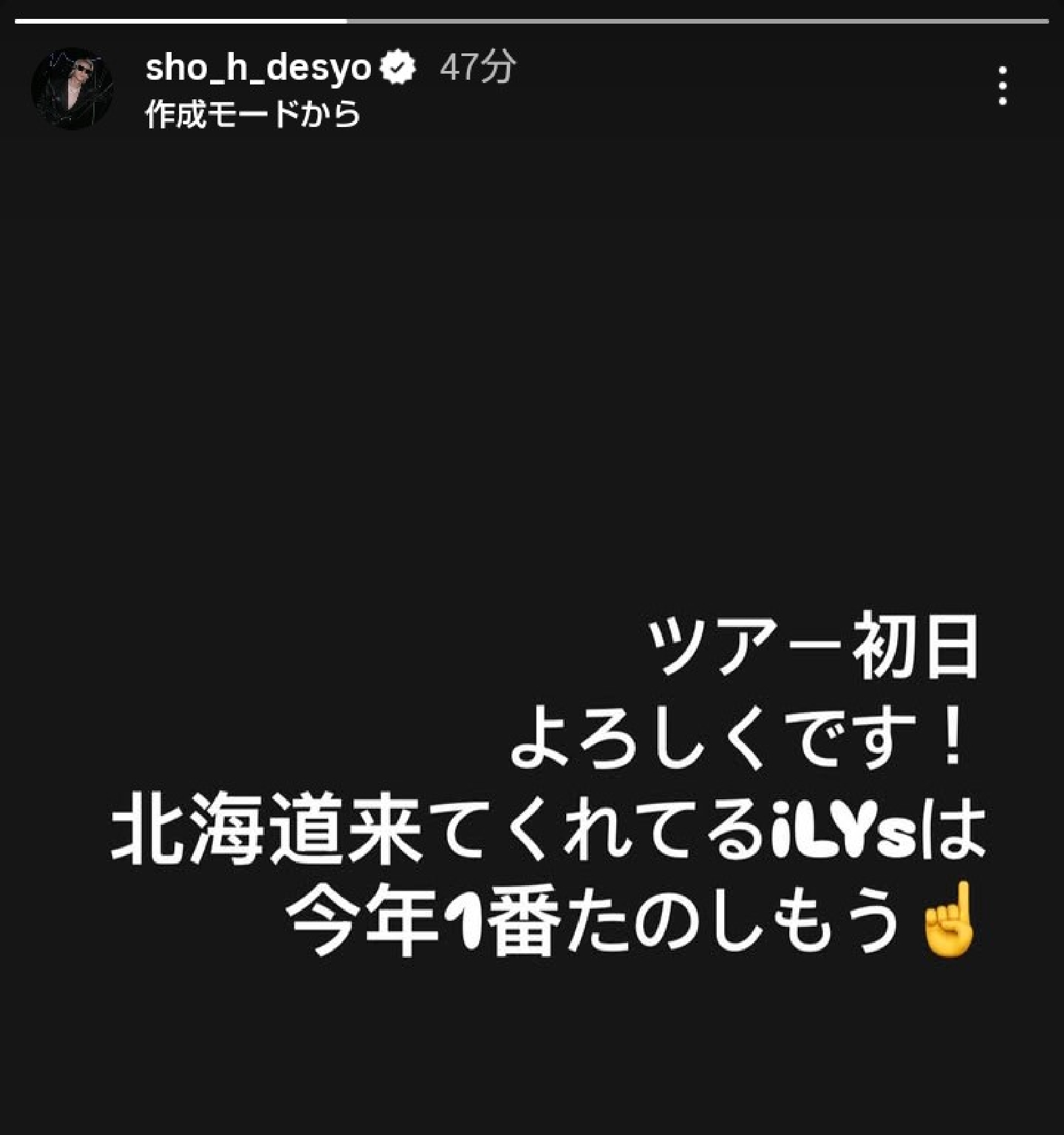Screen dimensions: 1064x1135
Task: Open the sho_h_desyo username link
Action: pos(258,68)
